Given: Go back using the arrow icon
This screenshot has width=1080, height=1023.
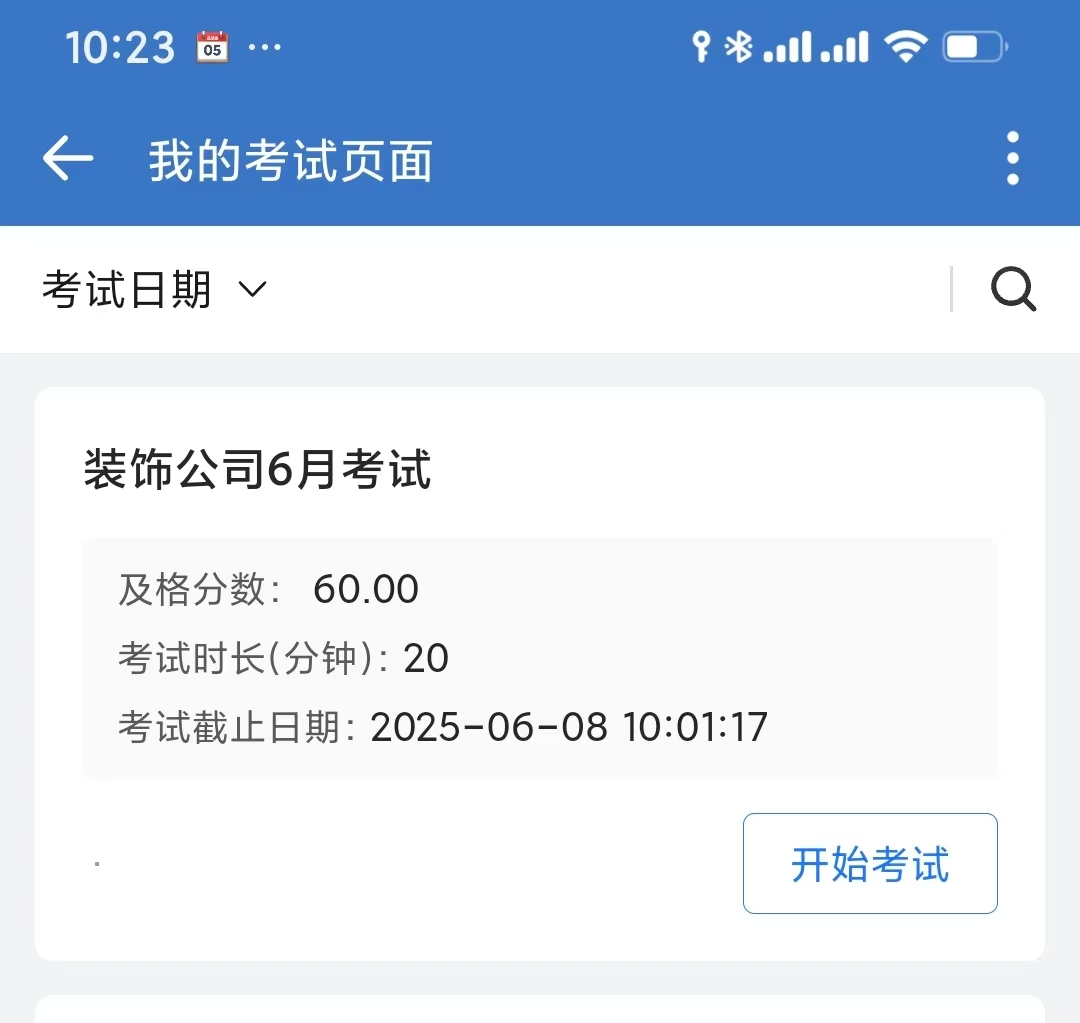Looking at the screenshot, I should coord(68,160).
